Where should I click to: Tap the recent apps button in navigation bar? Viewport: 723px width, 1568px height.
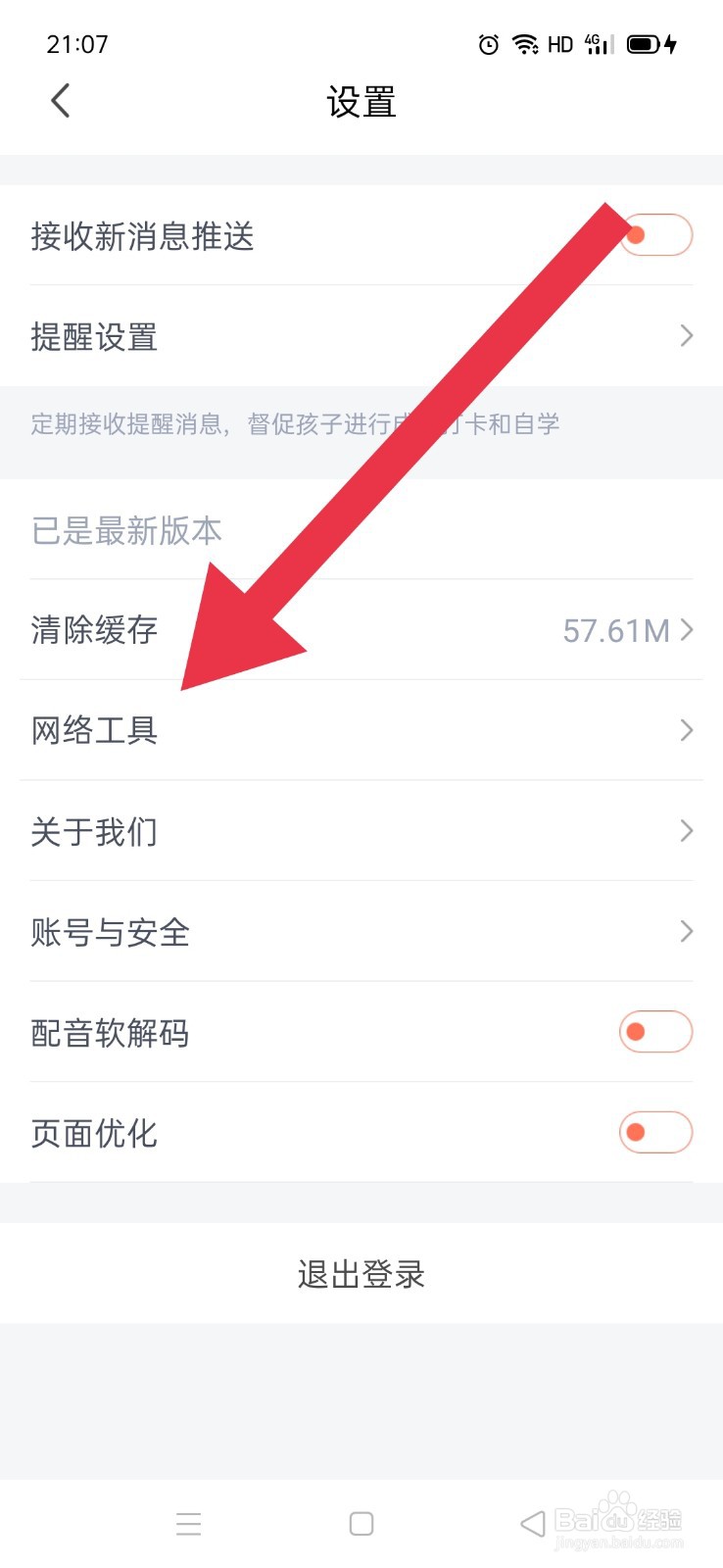(188, 1524)
